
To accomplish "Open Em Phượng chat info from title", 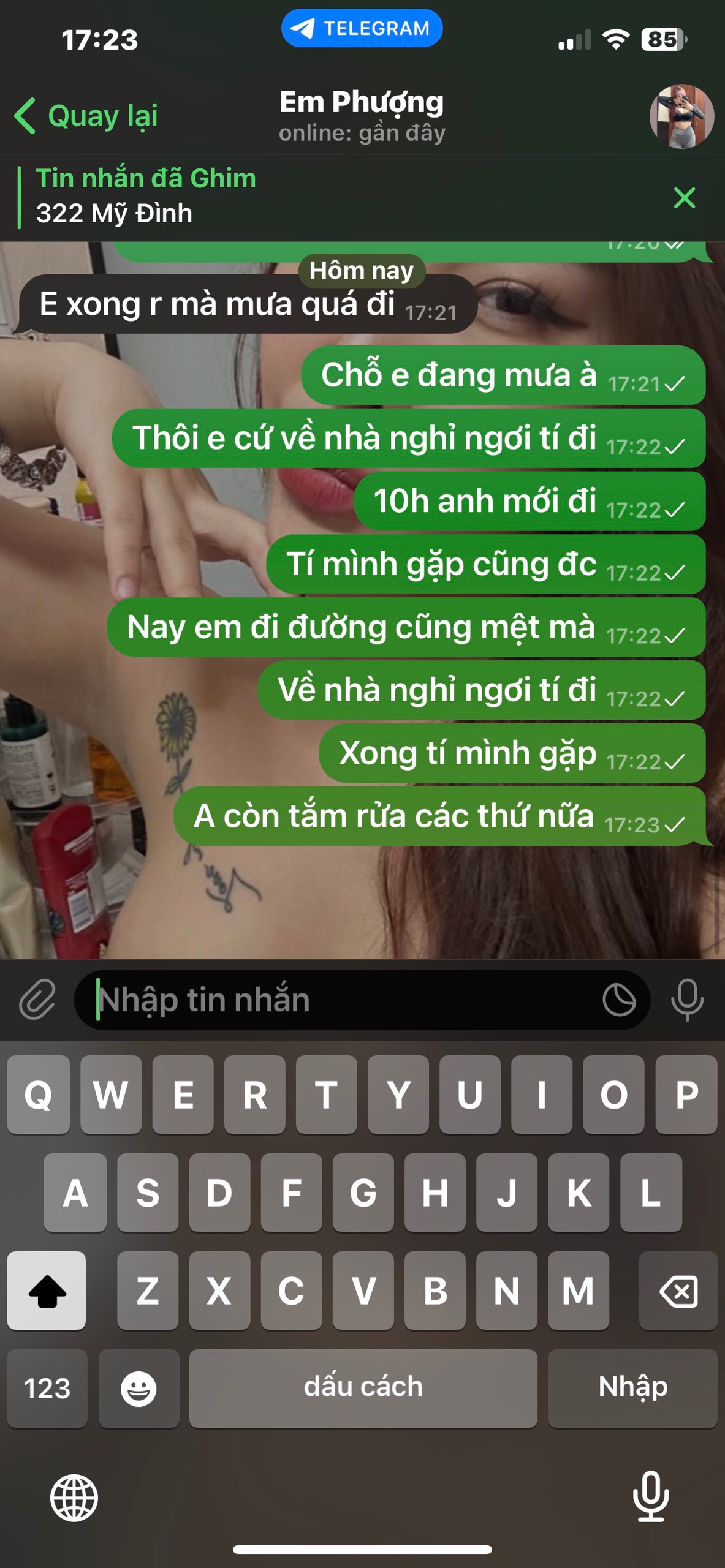I will pos(362,115).
